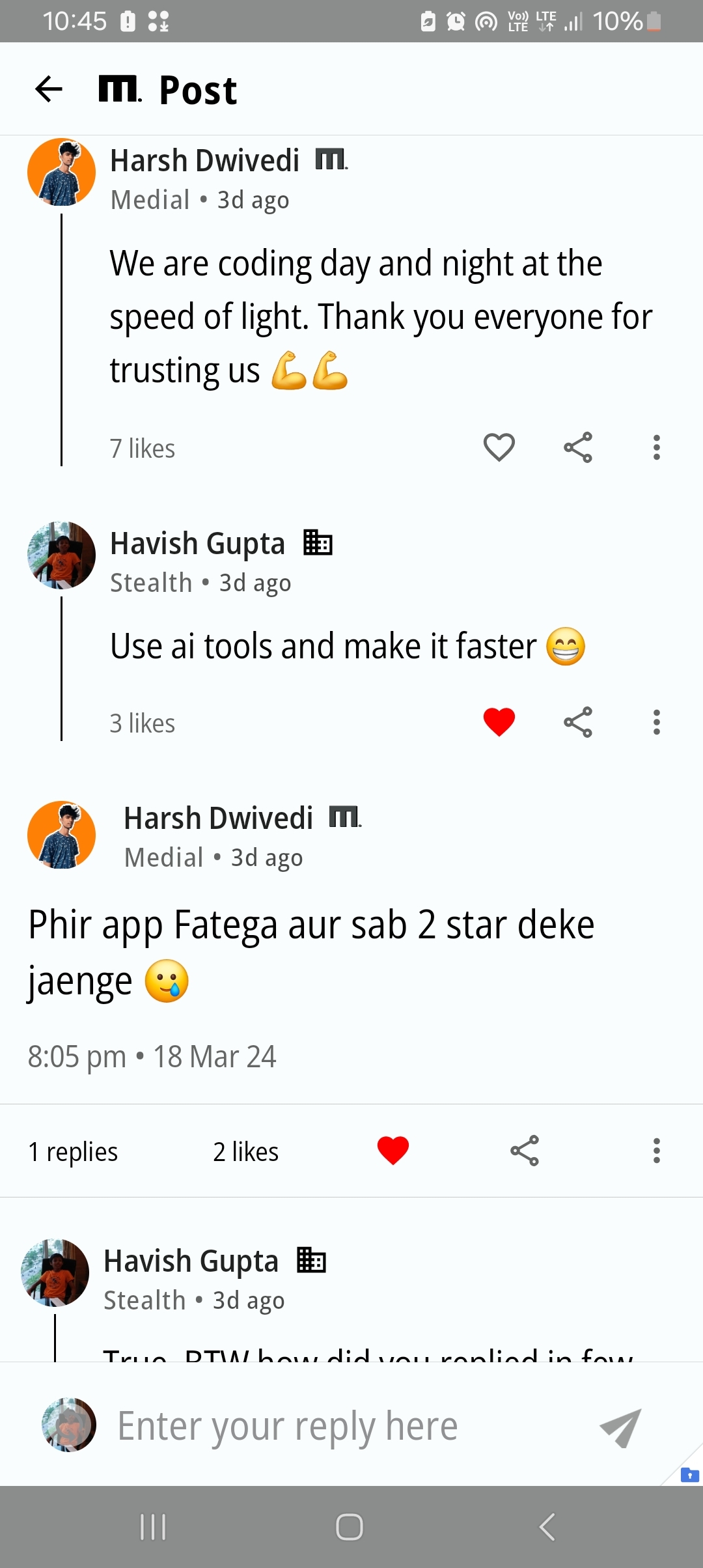Open Harsh Dwivedi's profile picture on top comment
This screenshot has height=1568, width=703.
click(61, 172)
